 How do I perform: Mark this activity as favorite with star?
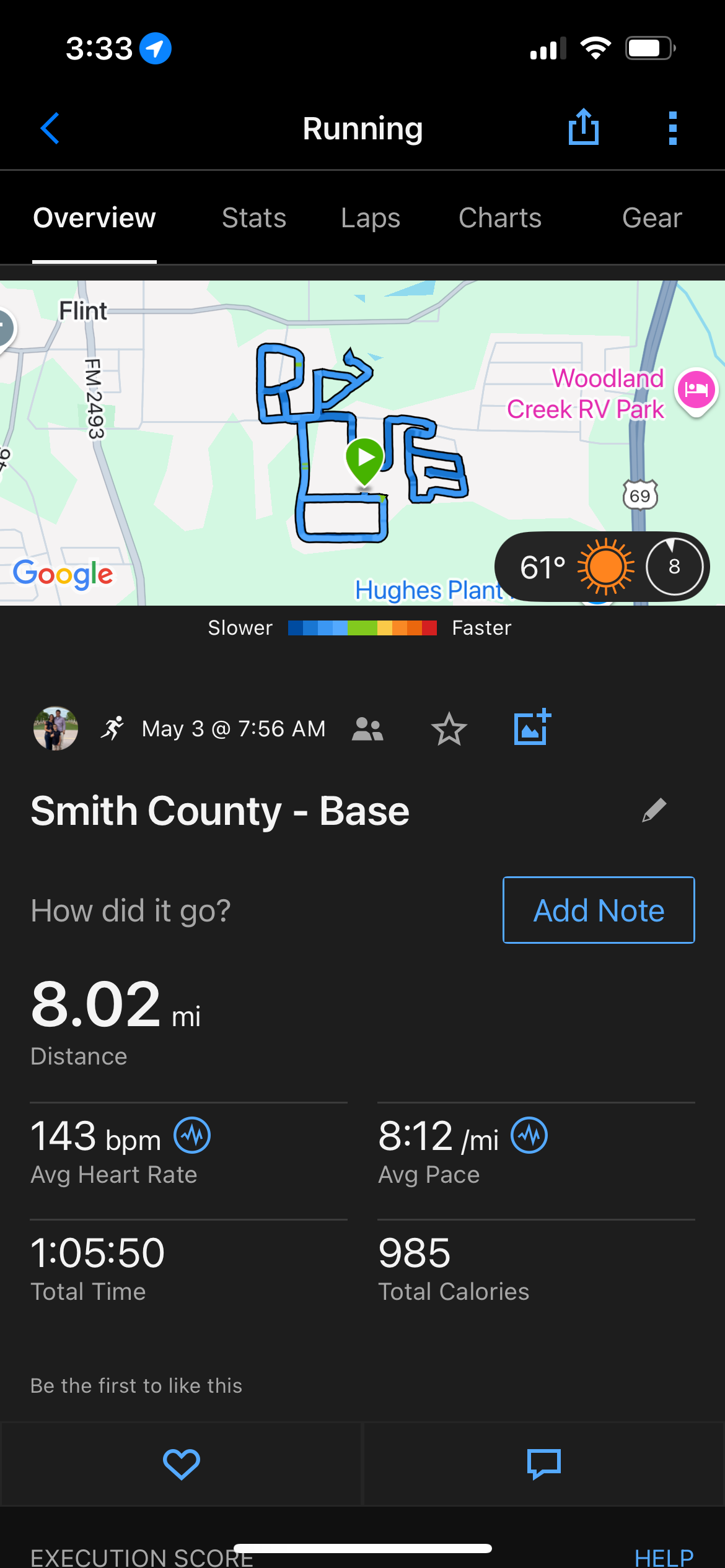click(x=449, y=729)
